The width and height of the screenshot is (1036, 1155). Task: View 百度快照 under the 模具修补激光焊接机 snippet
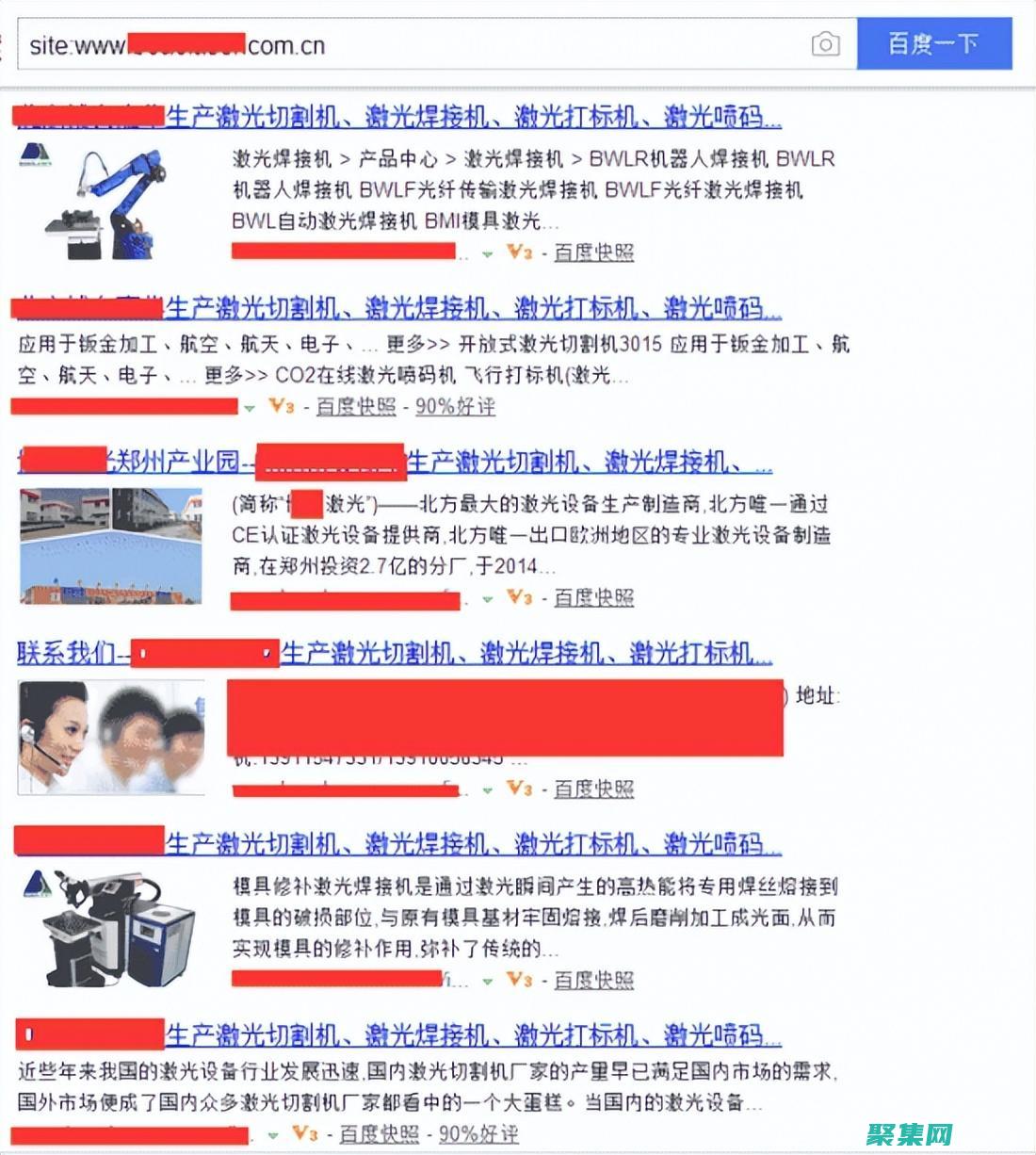(593, 980)
